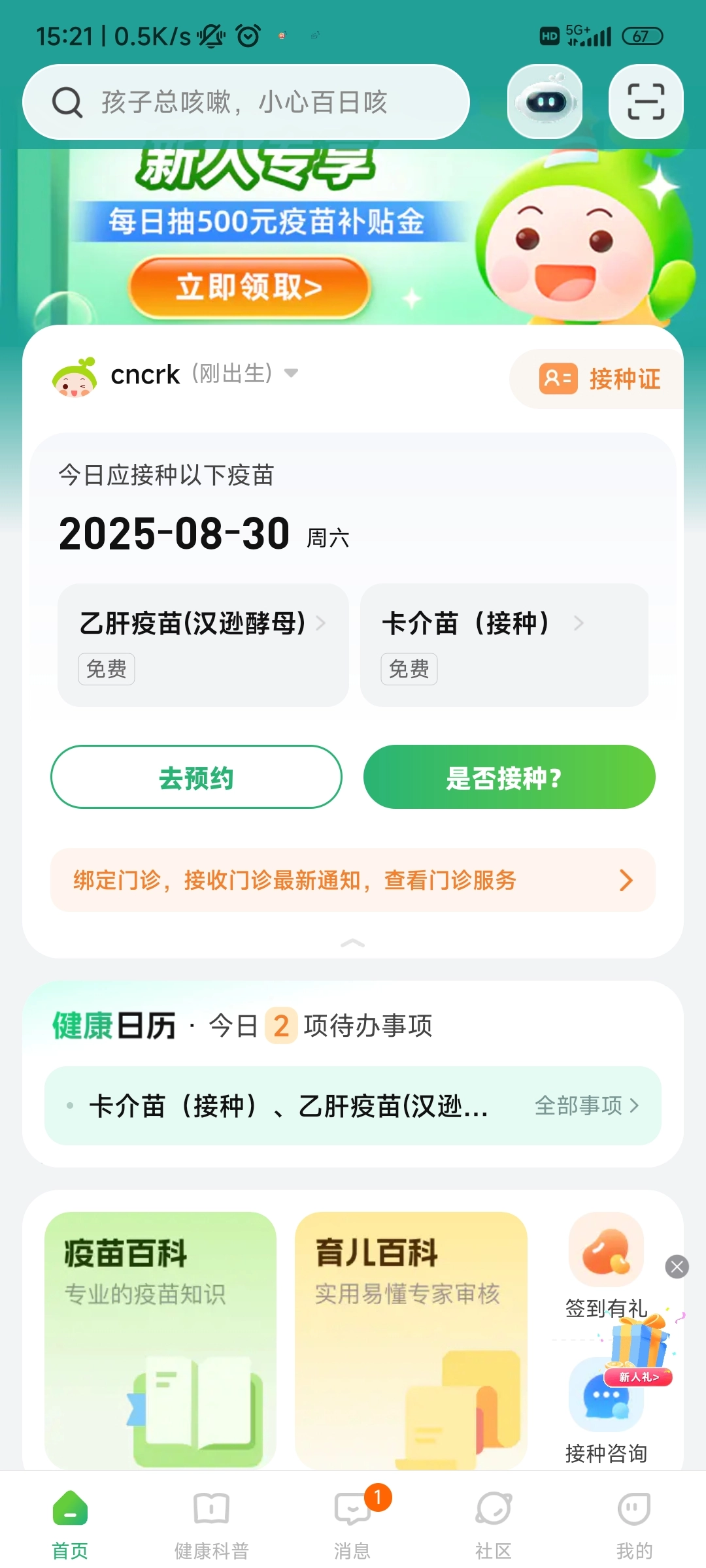Open the 疫苗百科 card
This screenshot has height=1568, width=706.
(x=160, y=1339)
